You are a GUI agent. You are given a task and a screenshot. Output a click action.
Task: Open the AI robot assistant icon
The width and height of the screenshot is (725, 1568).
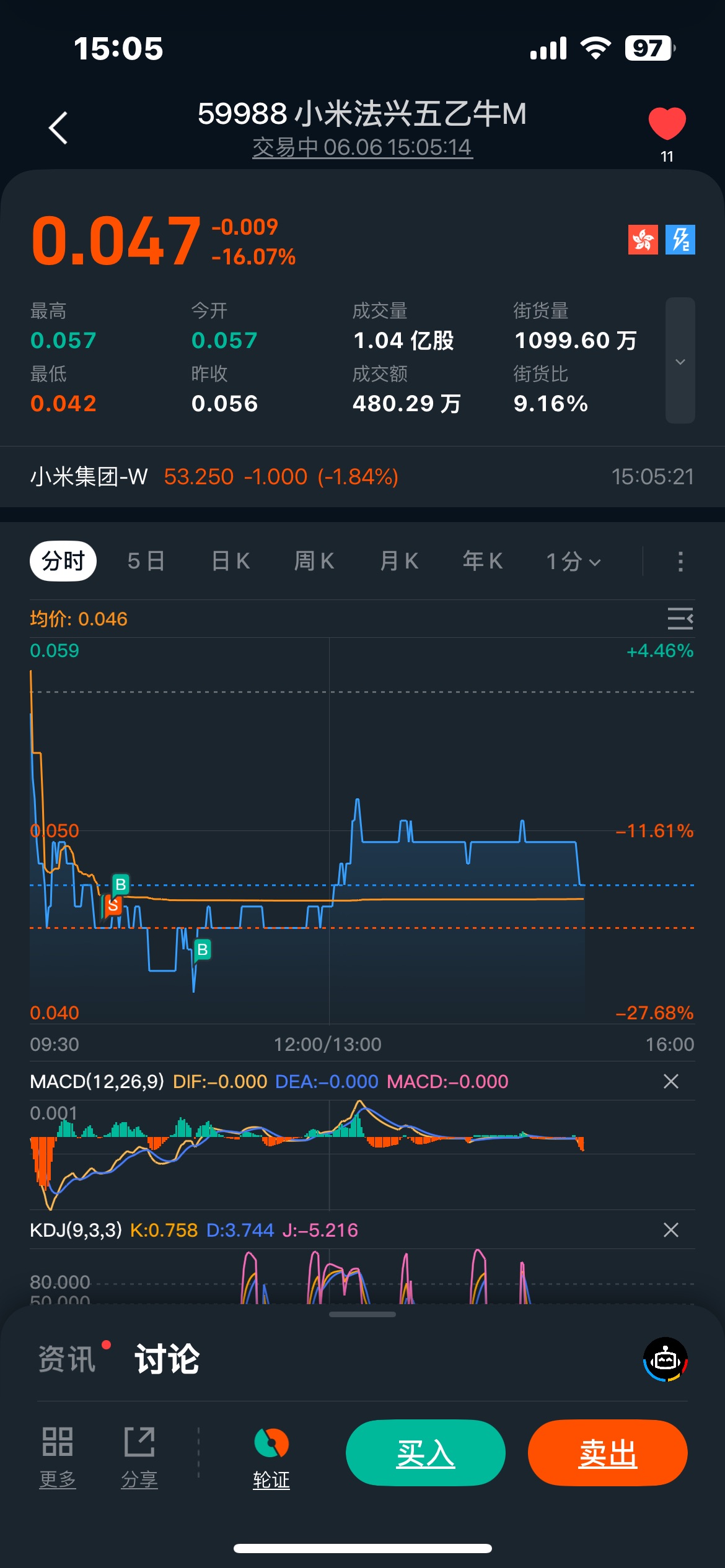tap(666, 1360)
